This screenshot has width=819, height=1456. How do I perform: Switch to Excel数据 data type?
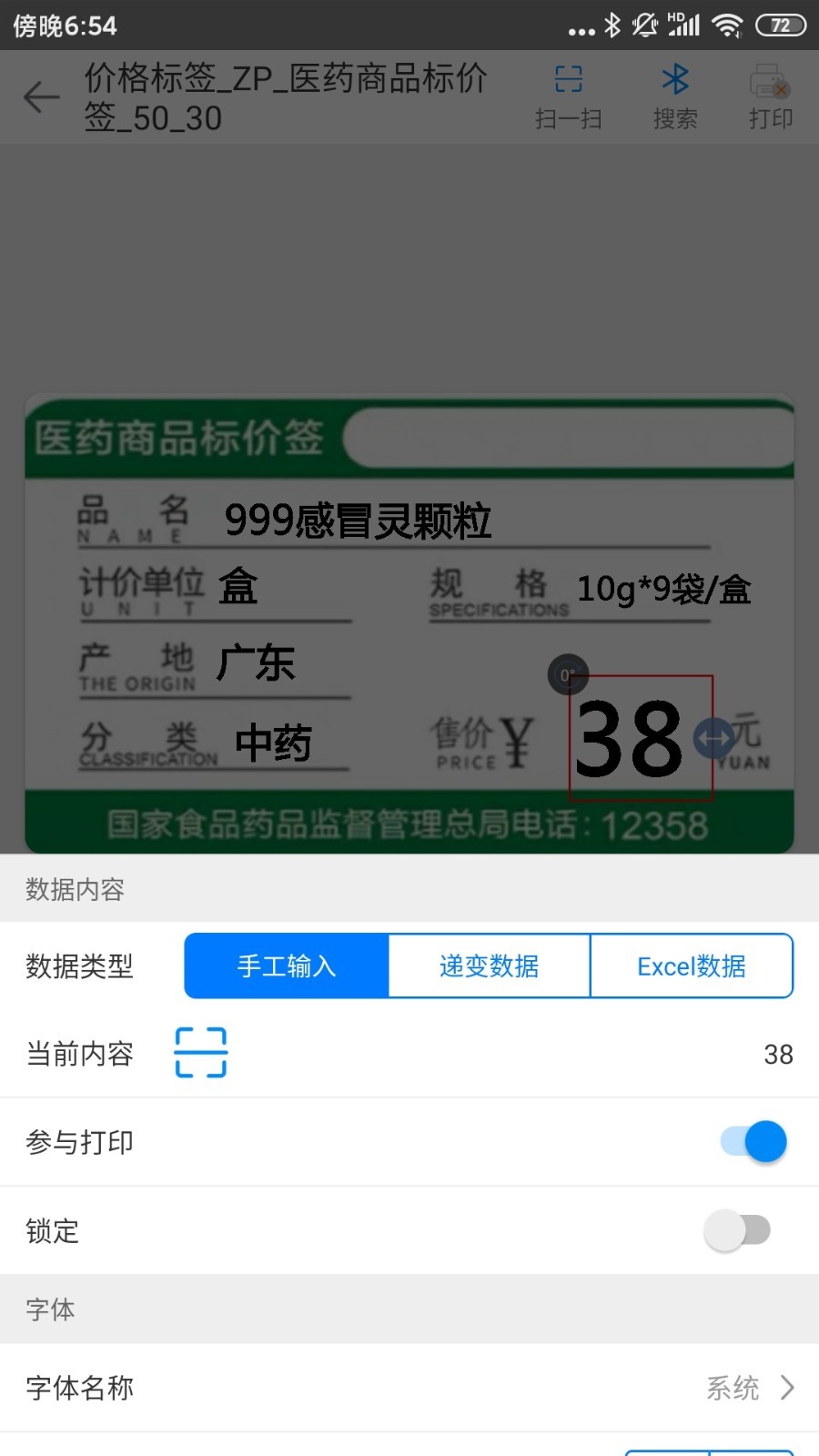tap(691, 966)
